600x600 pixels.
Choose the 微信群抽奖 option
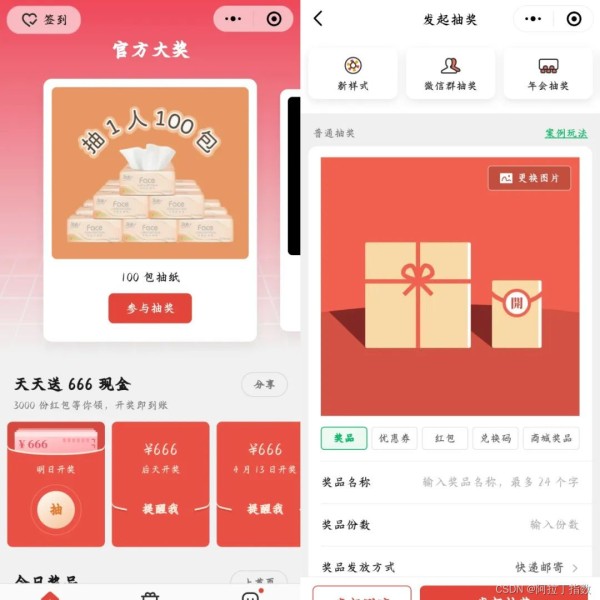(450, 73)
